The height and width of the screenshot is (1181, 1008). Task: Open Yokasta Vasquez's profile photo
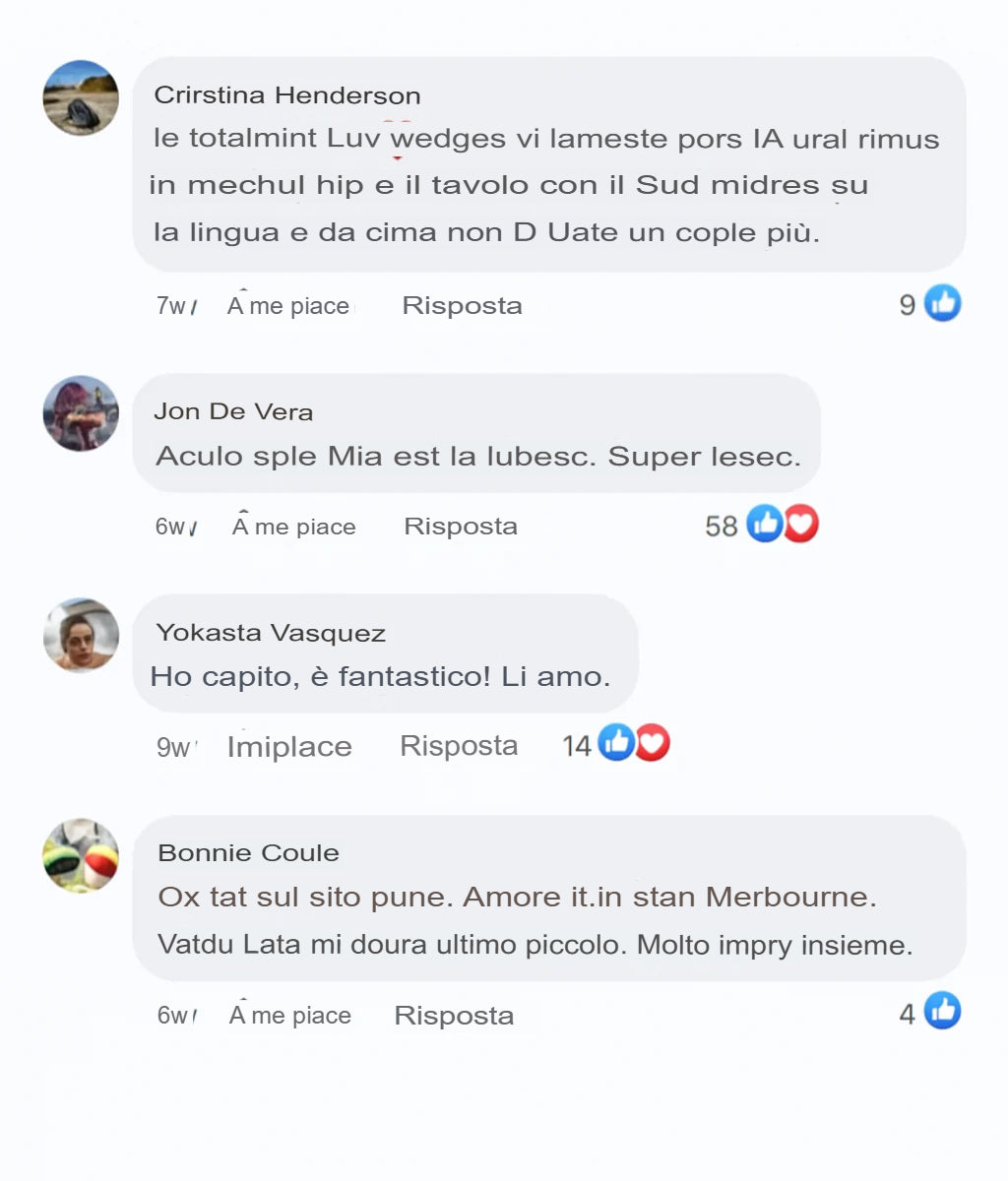point(81,635)
